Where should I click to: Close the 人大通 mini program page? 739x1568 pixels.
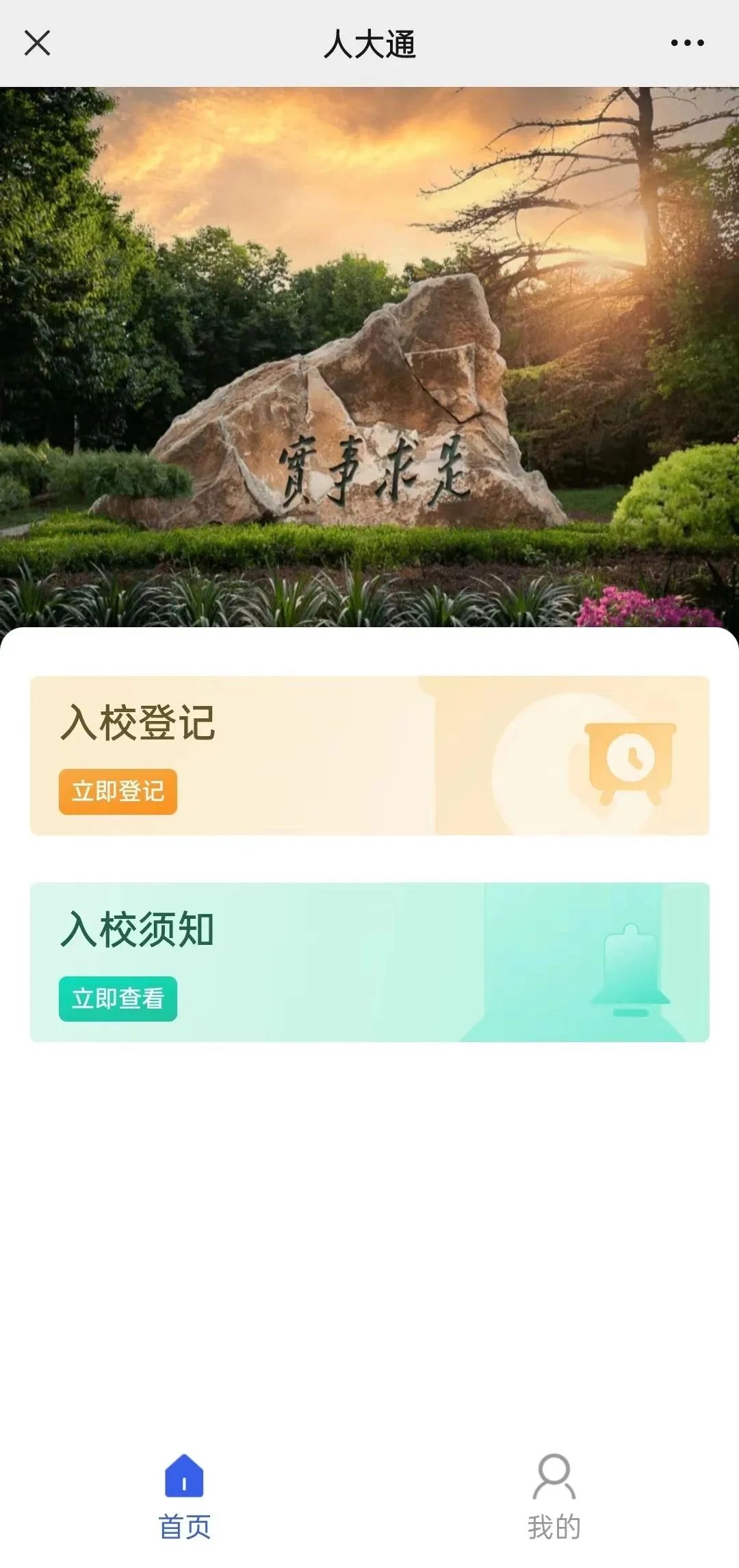(x=37, y=42)
